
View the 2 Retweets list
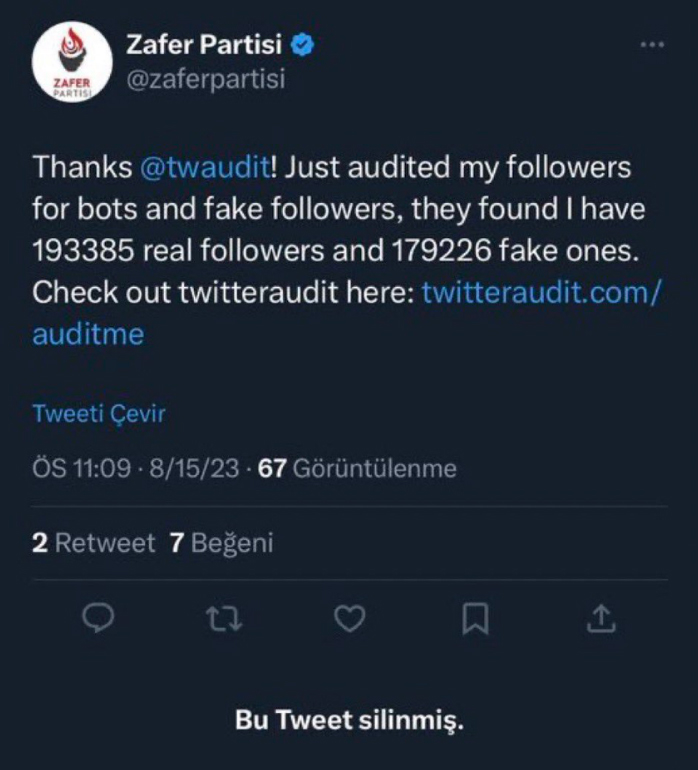[x=94, y=543]
